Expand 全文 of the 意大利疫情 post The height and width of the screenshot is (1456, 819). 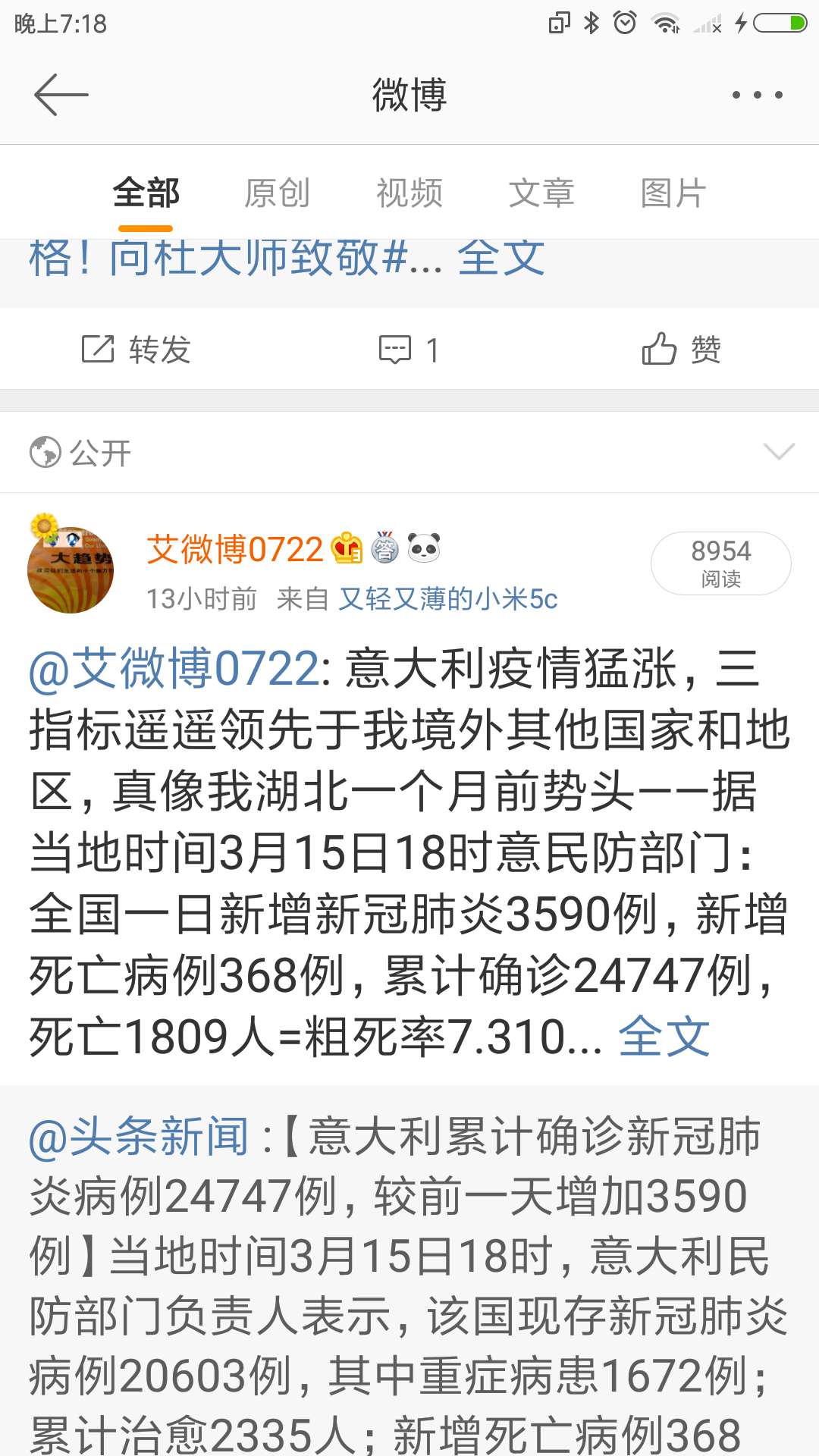coord(664,1037)
